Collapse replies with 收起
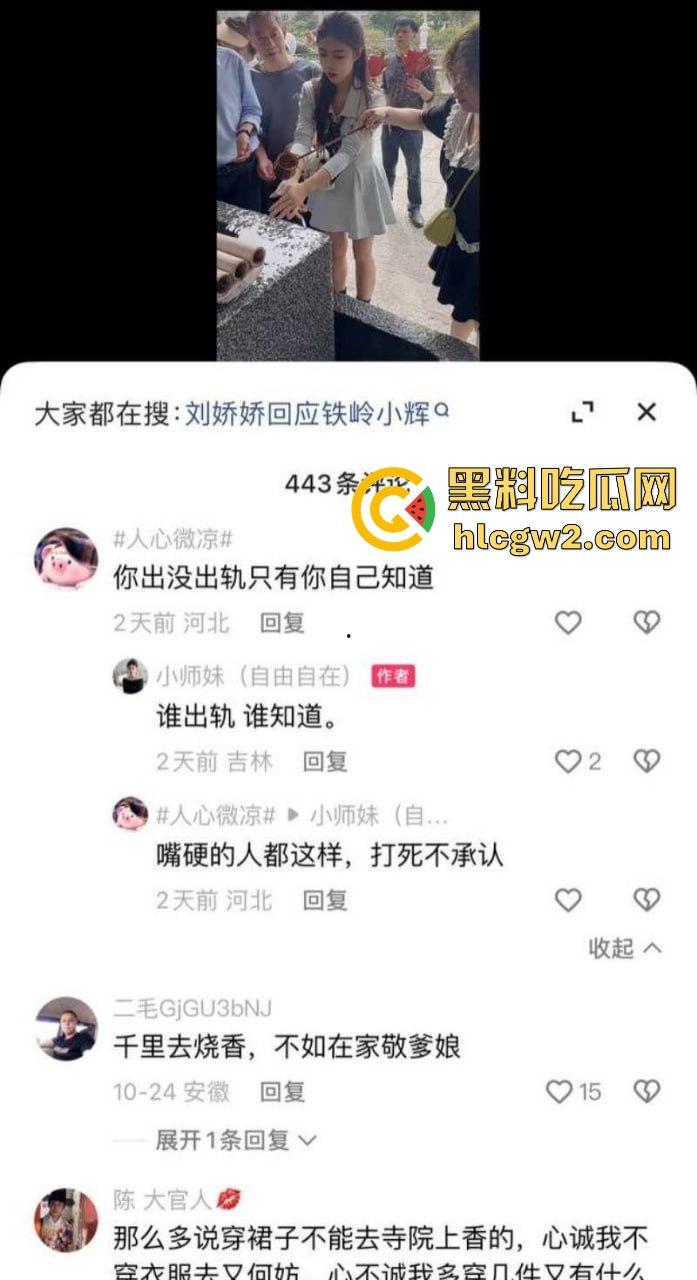The image size is (697, 1280). 624,948
